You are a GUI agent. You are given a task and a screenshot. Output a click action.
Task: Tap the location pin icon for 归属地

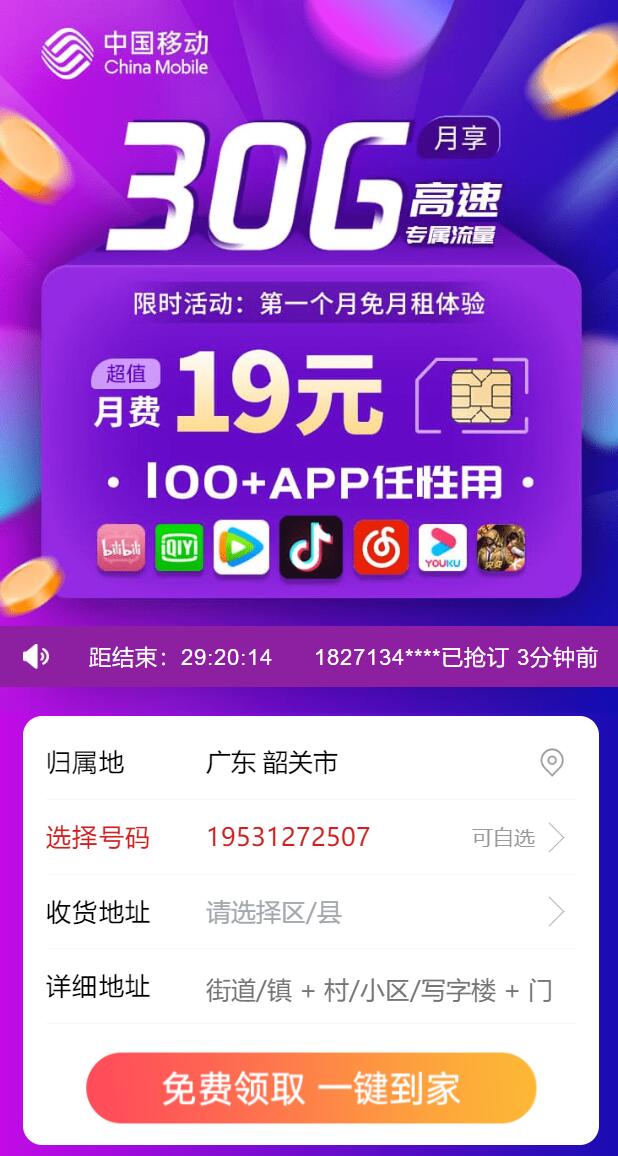[x=551, y=763]
